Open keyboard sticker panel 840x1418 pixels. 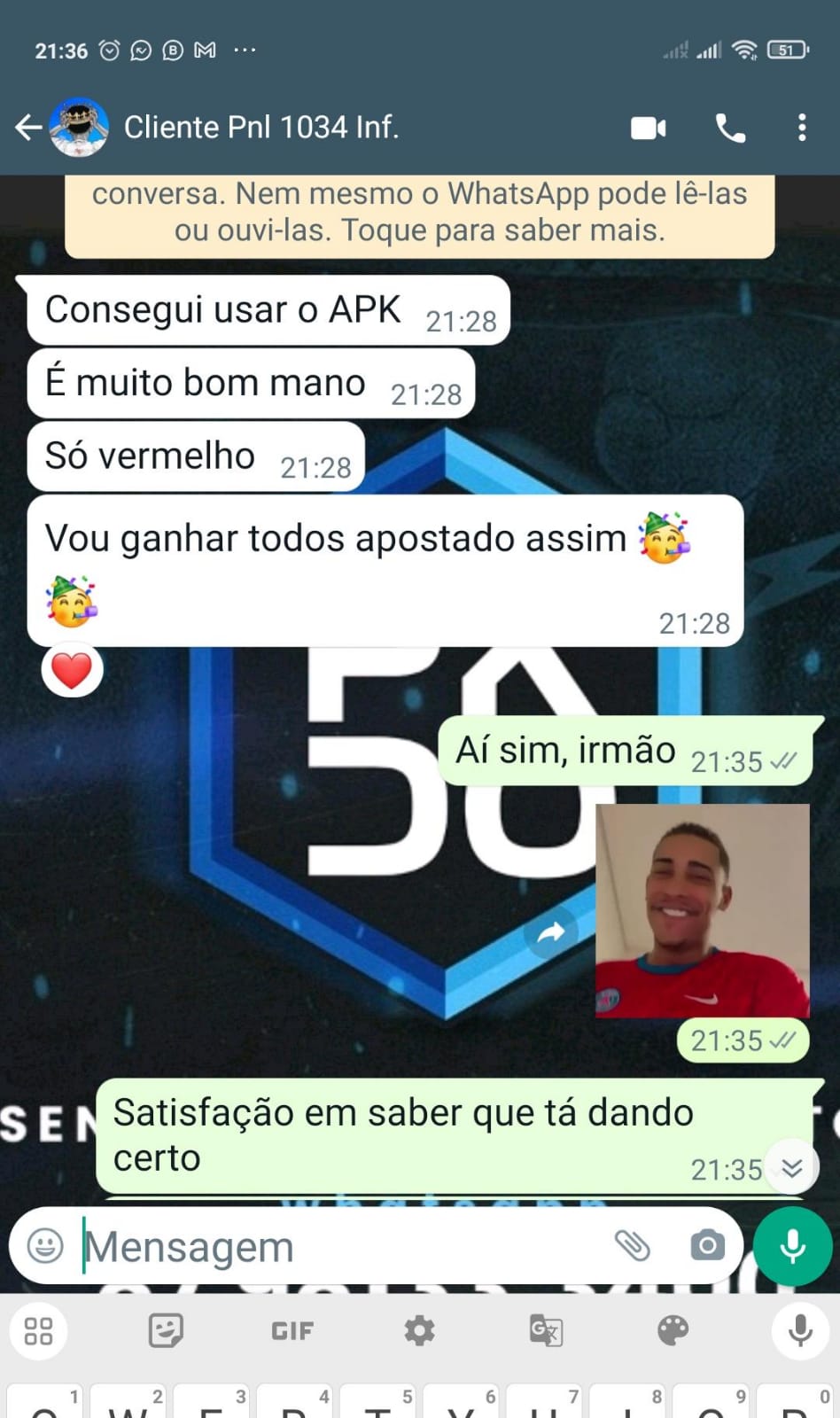[x=166, y=1330]
